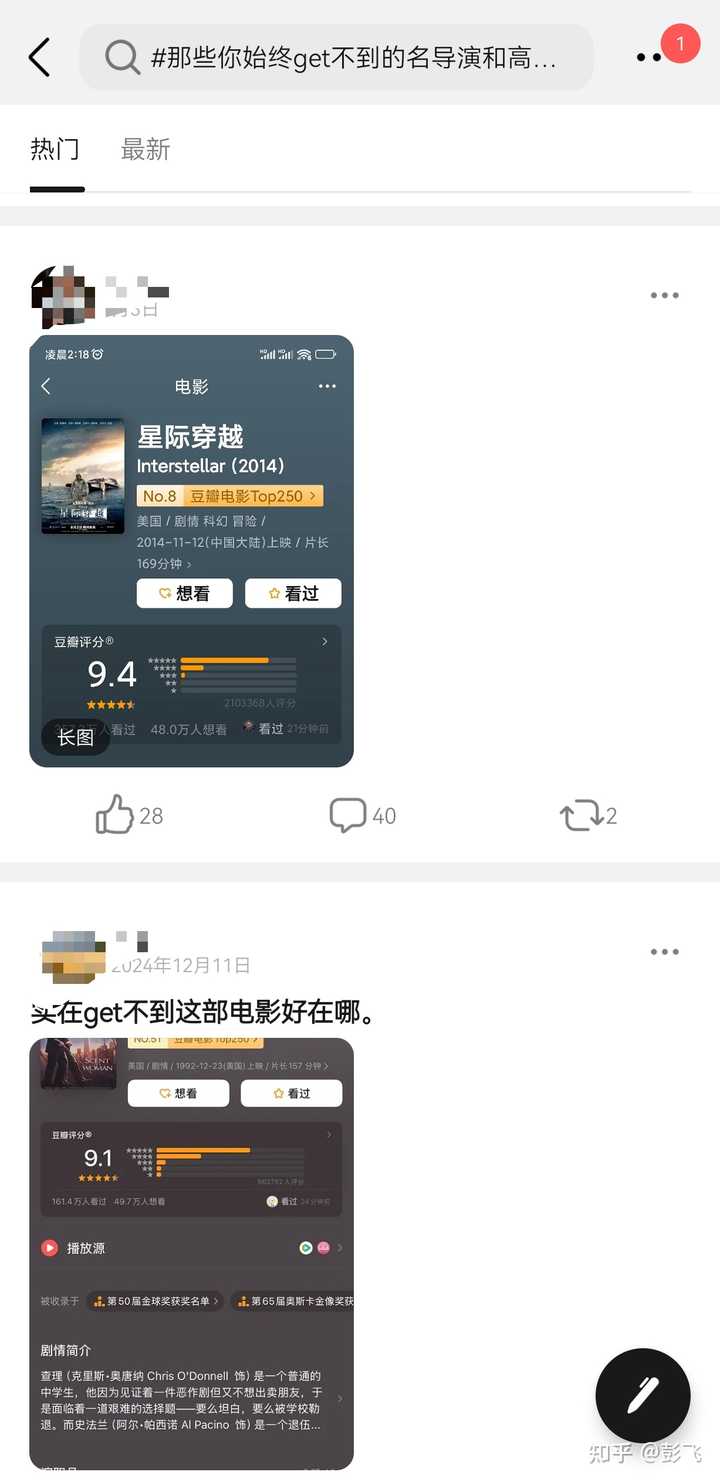The width and height of the screenshot is (720, 1482).
Task: View the 星际穿越 poster's profile avatar
Action: coord(63,297)
